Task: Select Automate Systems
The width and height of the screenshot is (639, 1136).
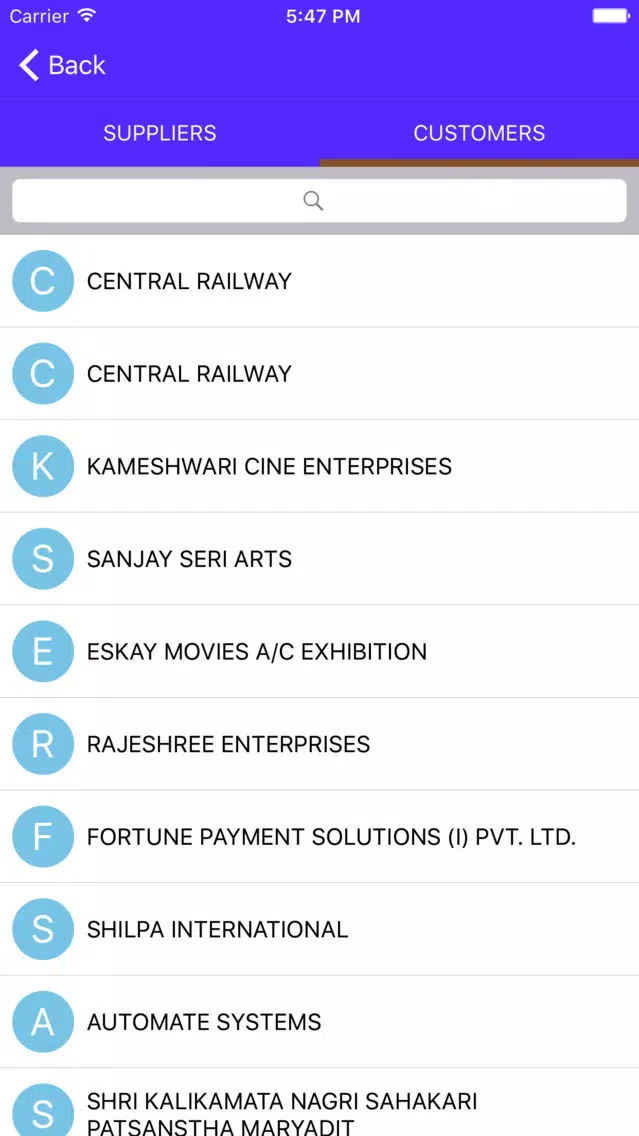Action: pyautogui.click(x=320, y=1022)
